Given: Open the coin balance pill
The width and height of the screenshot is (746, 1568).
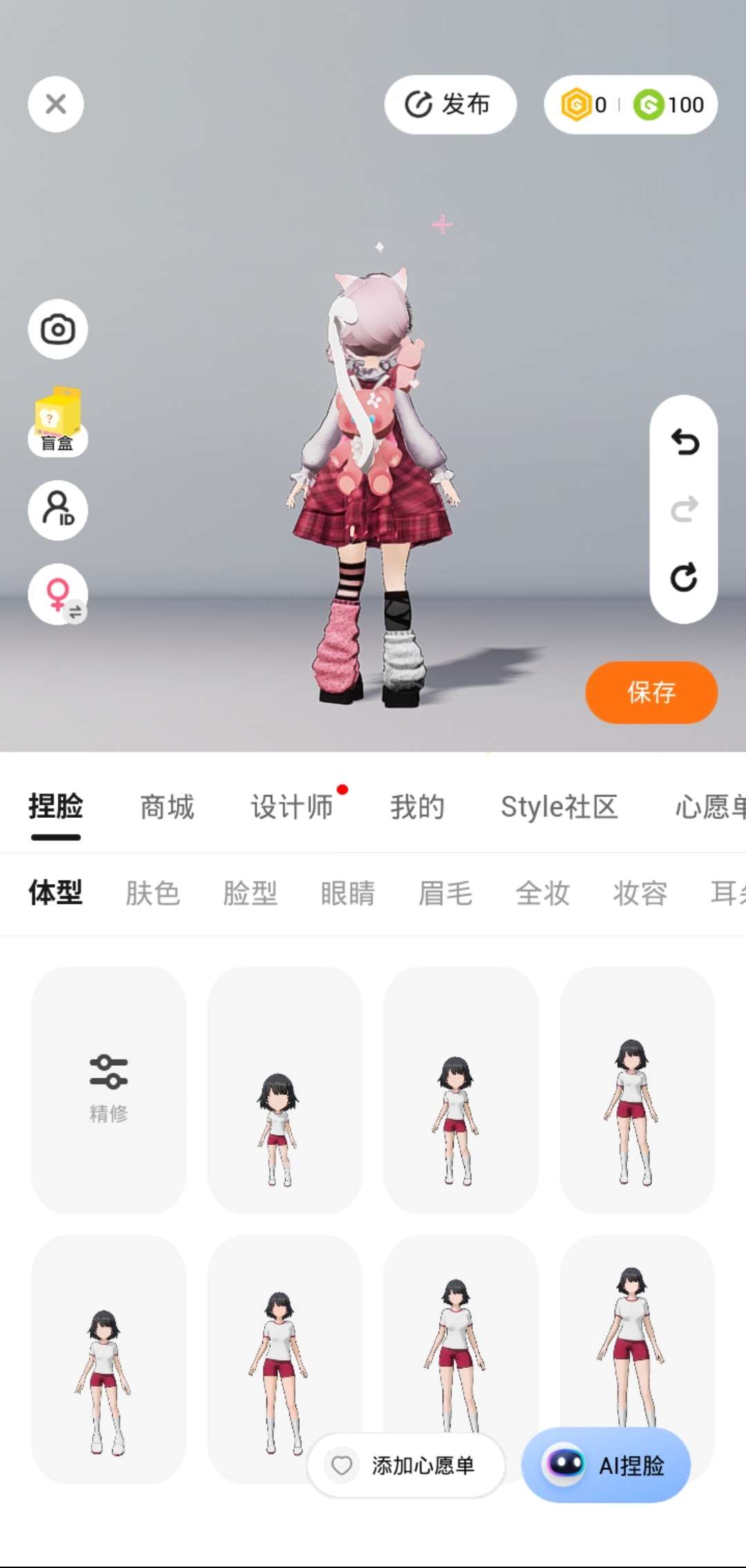Looking at the screenshot, I should click(x=631, y=104).
